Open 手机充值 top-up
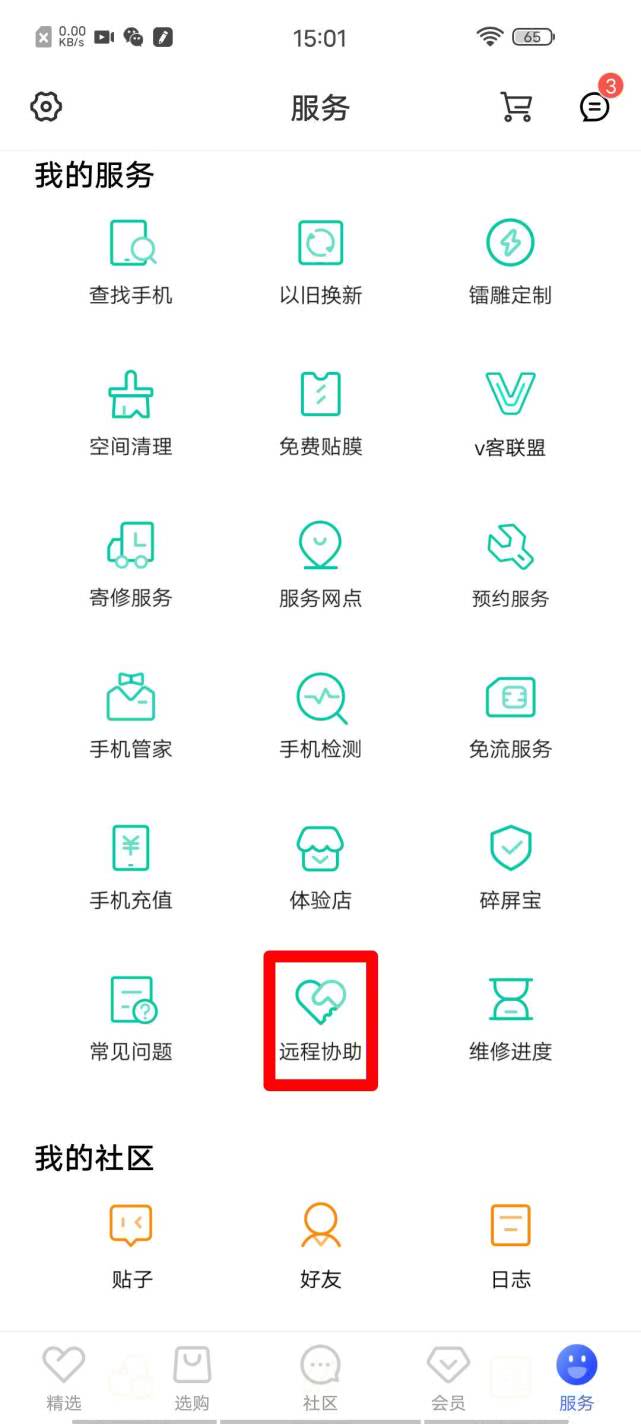The width and height of the screenshot is (641, 1424). (131, 866)
